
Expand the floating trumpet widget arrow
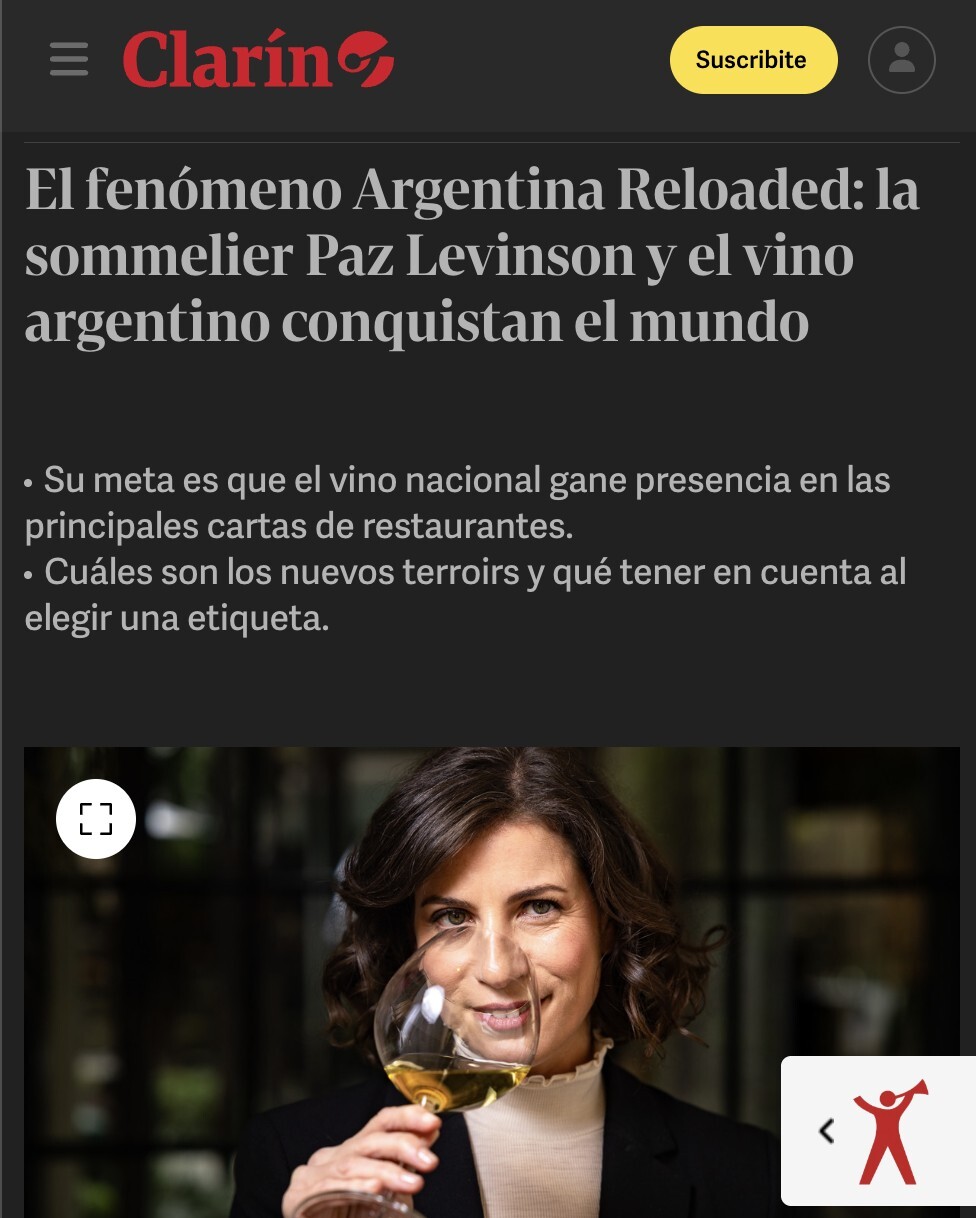coord(826,1131)
